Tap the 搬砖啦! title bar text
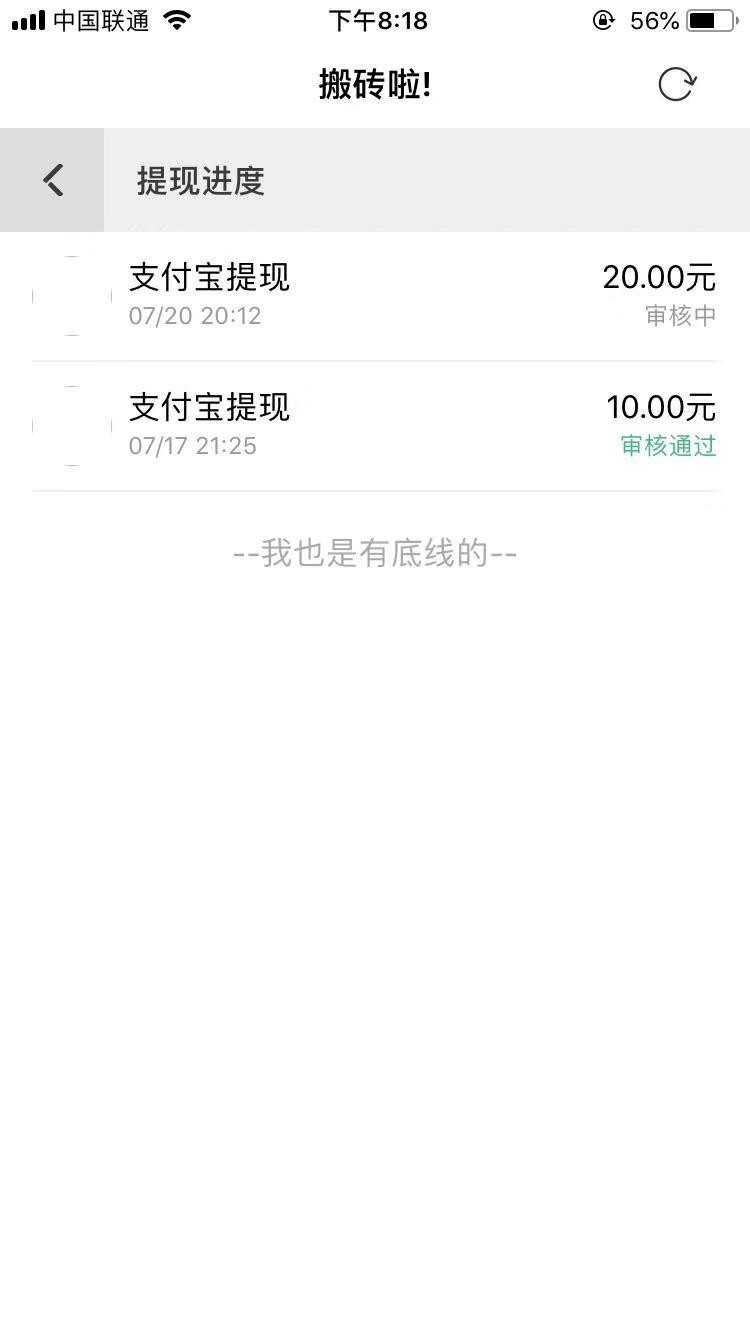The height and width of the screenshot is (1334, 750). 375,85
